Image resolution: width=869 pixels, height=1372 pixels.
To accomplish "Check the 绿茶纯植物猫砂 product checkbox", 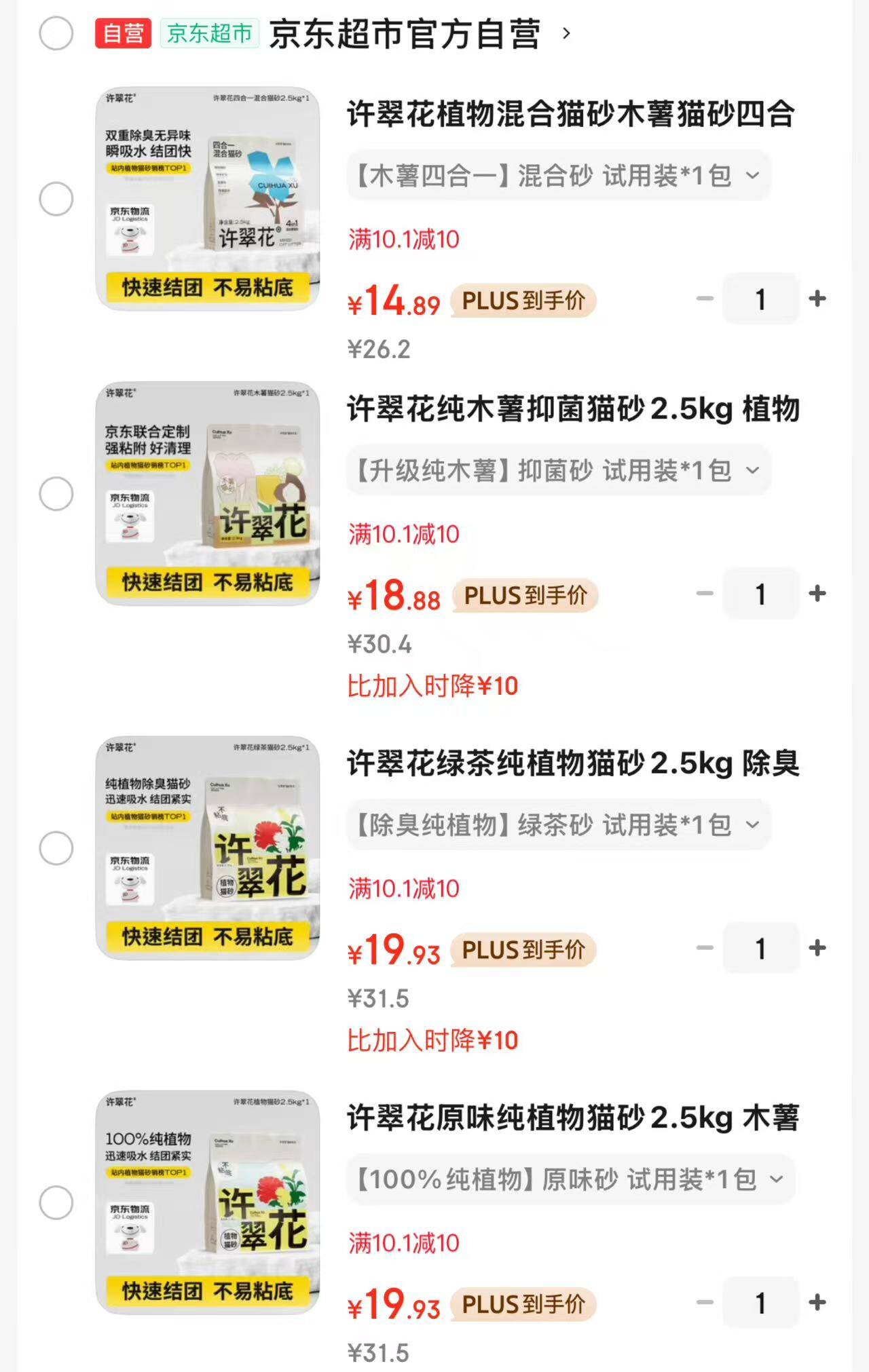I will pyautogui.click(x=56, y=847).
